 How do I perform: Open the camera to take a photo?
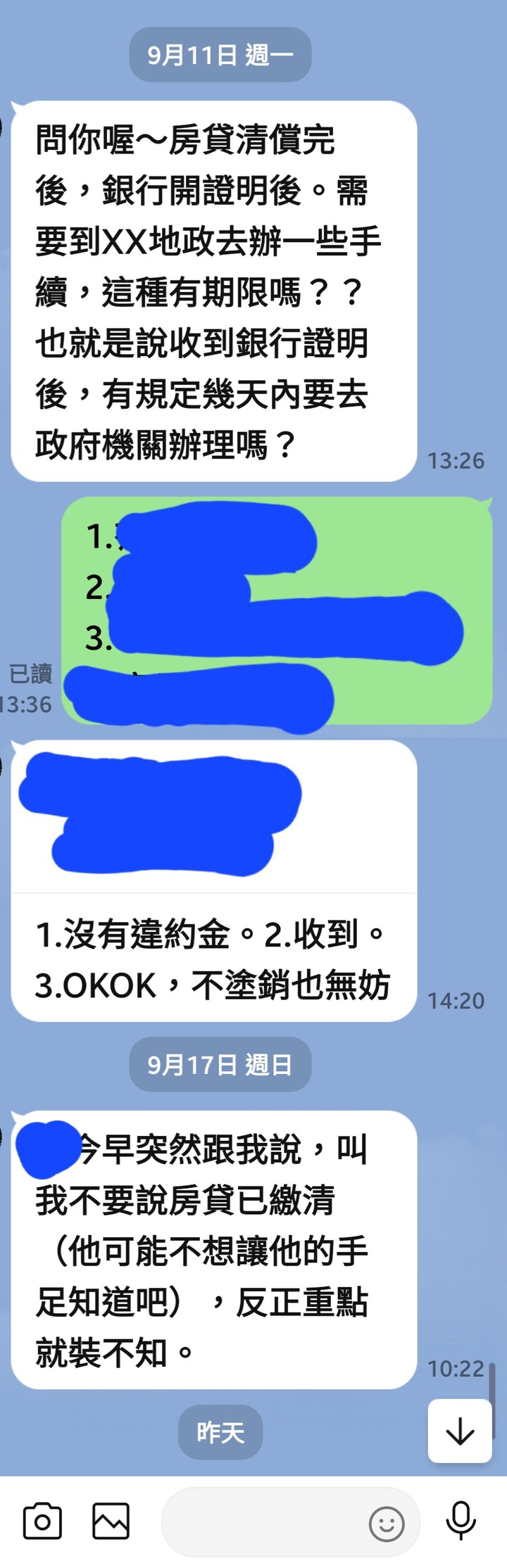[42, 1522]
